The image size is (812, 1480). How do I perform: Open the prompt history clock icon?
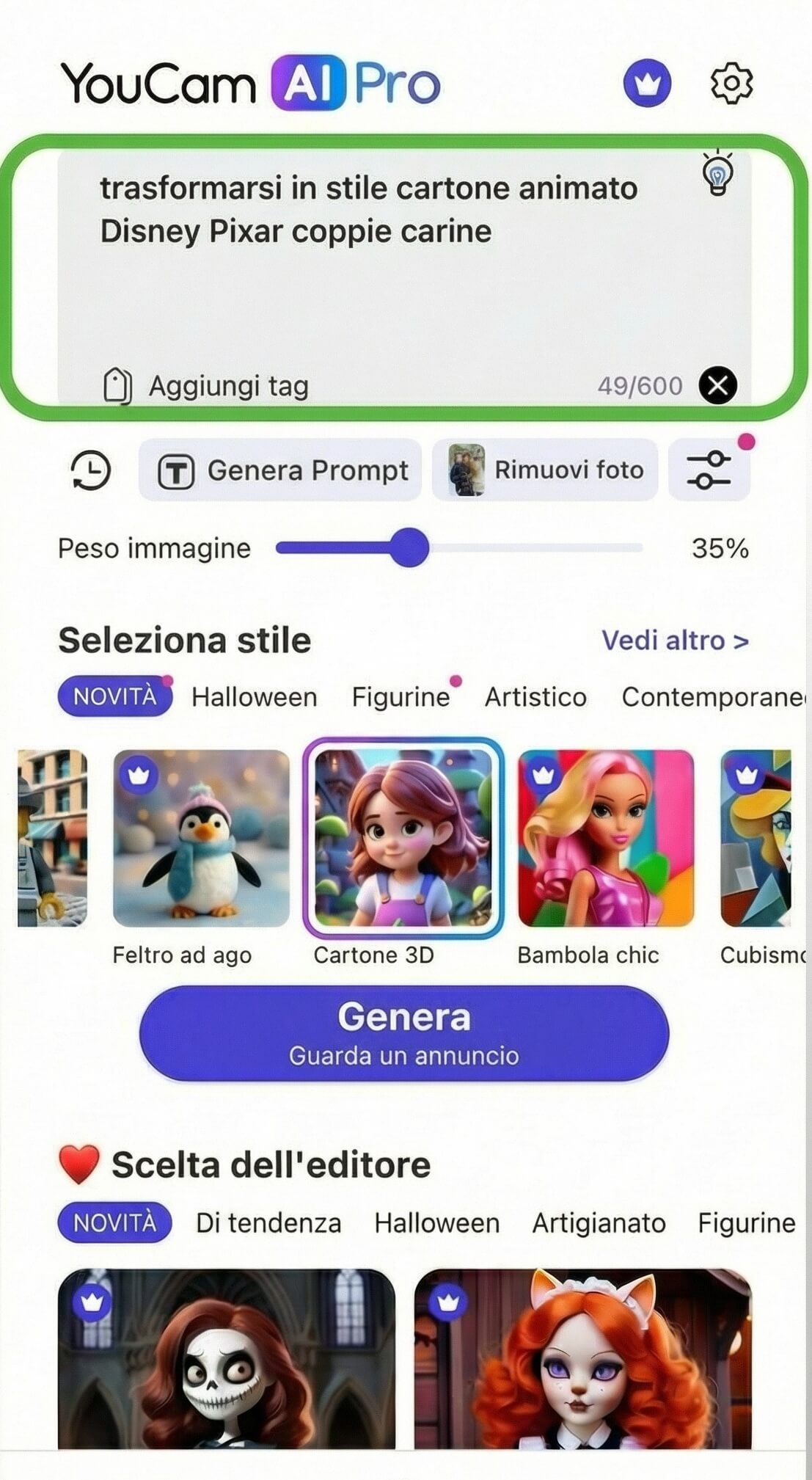(89, 470)
